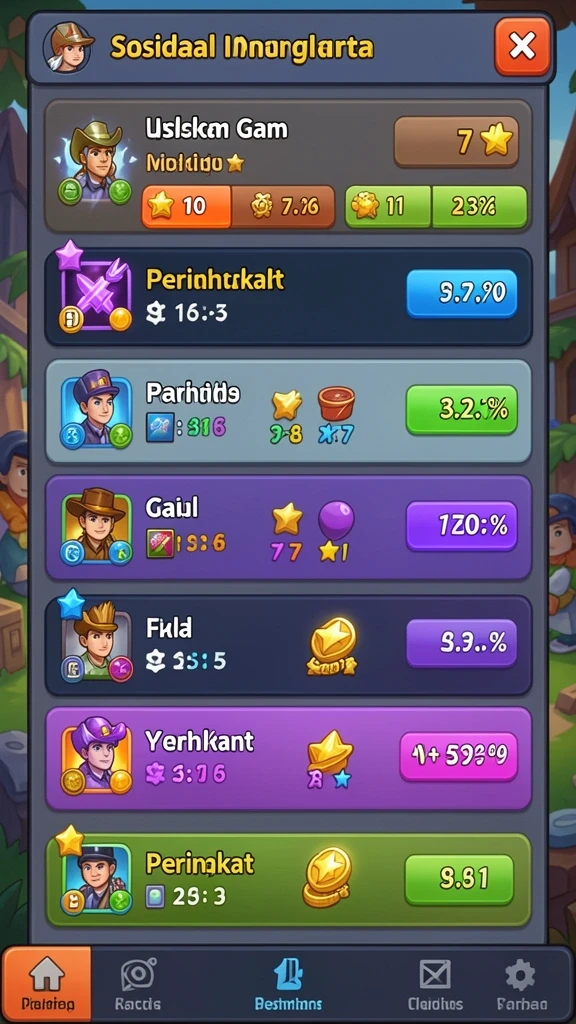This screenshot has height=1024, width=576.
Task: Open the Parhtitds player row
Action: 288,411
